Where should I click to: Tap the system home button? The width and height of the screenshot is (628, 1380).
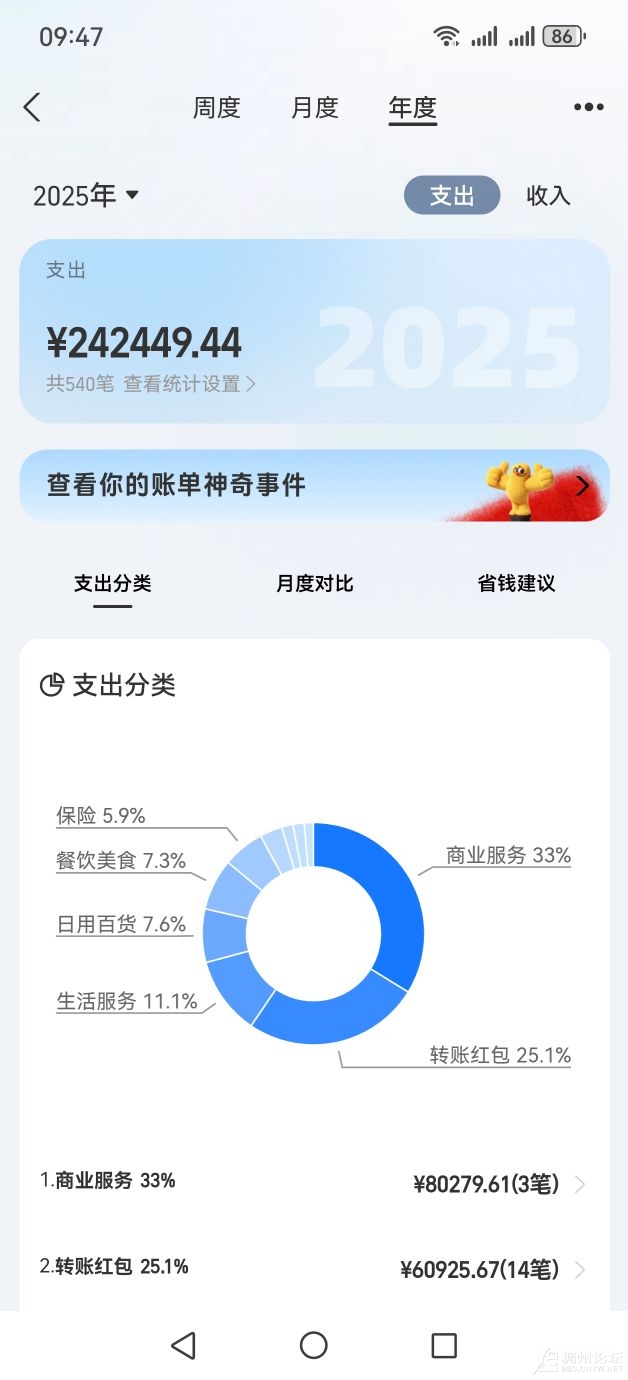click(314, 1345)
